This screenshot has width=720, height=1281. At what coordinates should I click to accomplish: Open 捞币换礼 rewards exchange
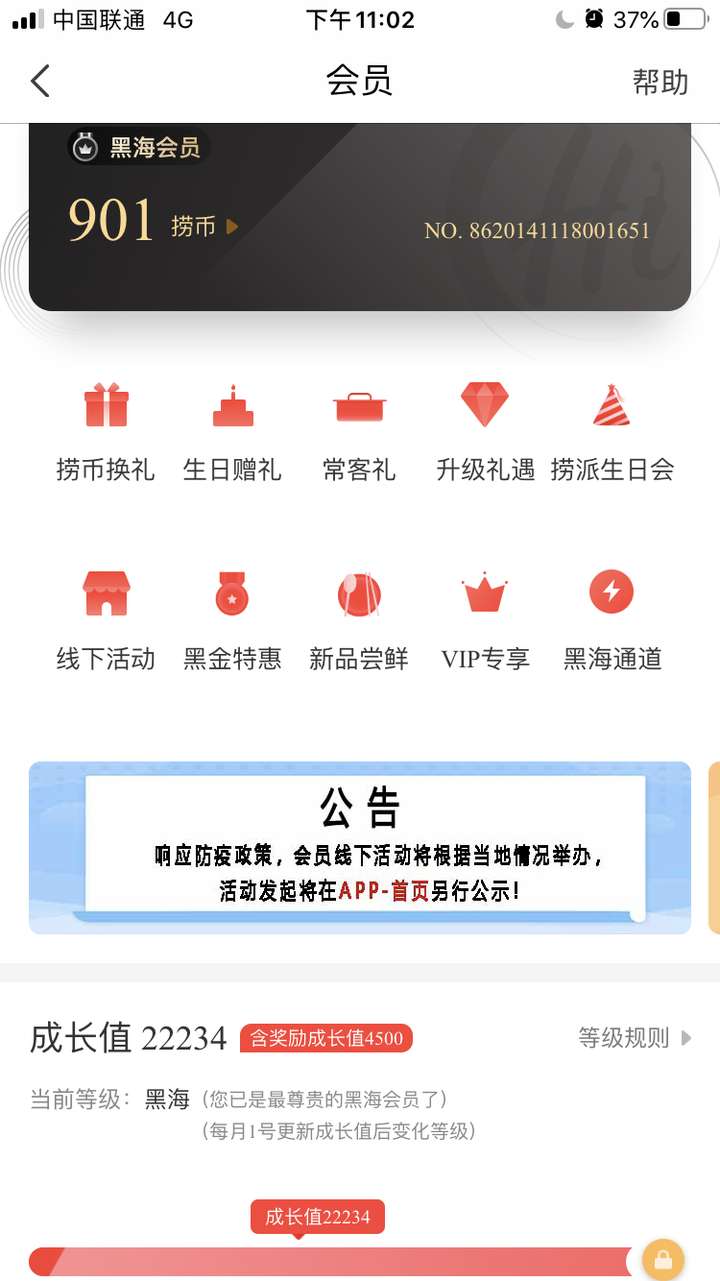(106, 430)
